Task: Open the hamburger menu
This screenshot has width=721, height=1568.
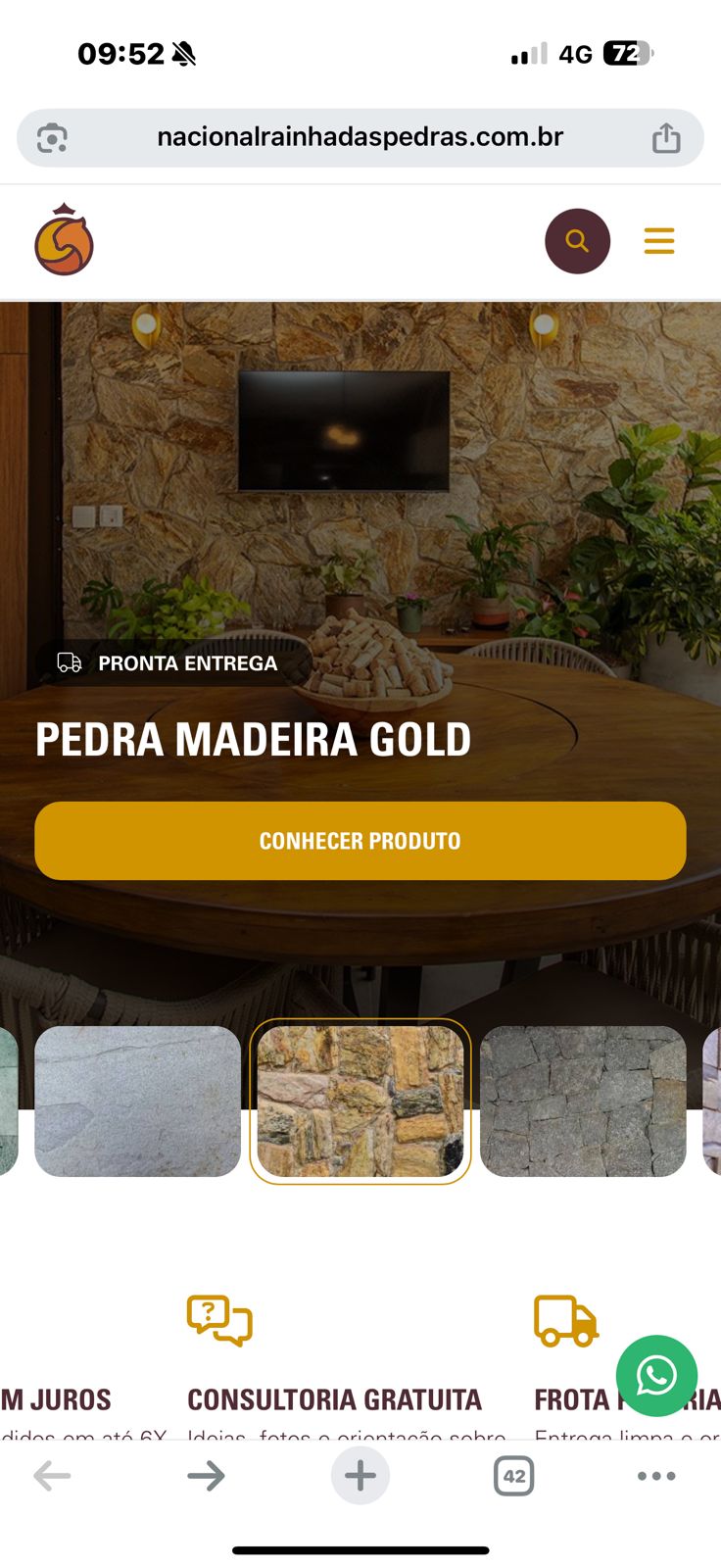Action: pyautogui.click(x=658, y=241)
